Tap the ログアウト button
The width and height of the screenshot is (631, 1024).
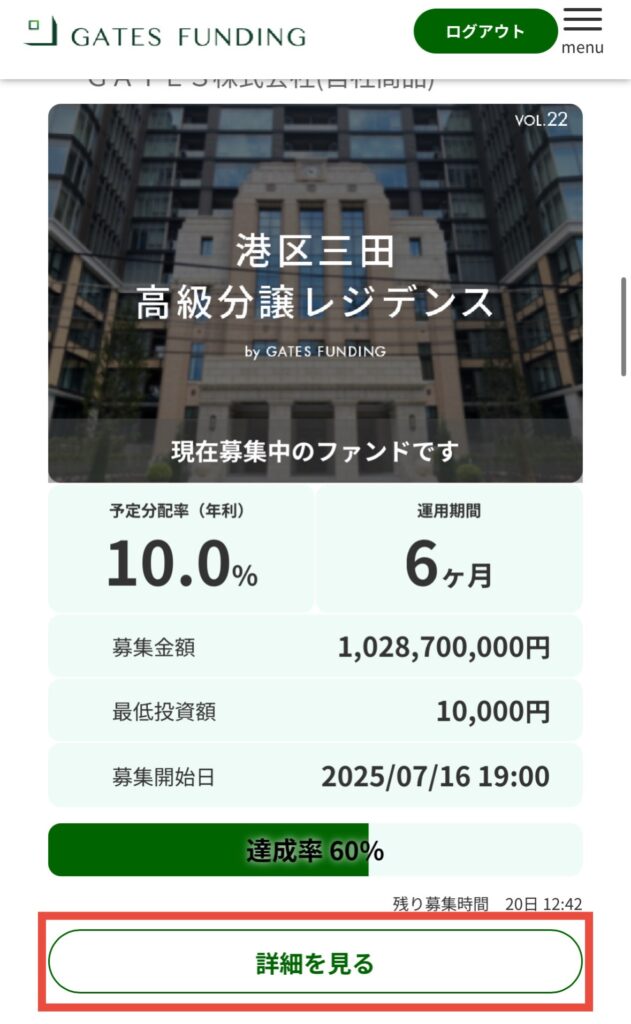485,31
